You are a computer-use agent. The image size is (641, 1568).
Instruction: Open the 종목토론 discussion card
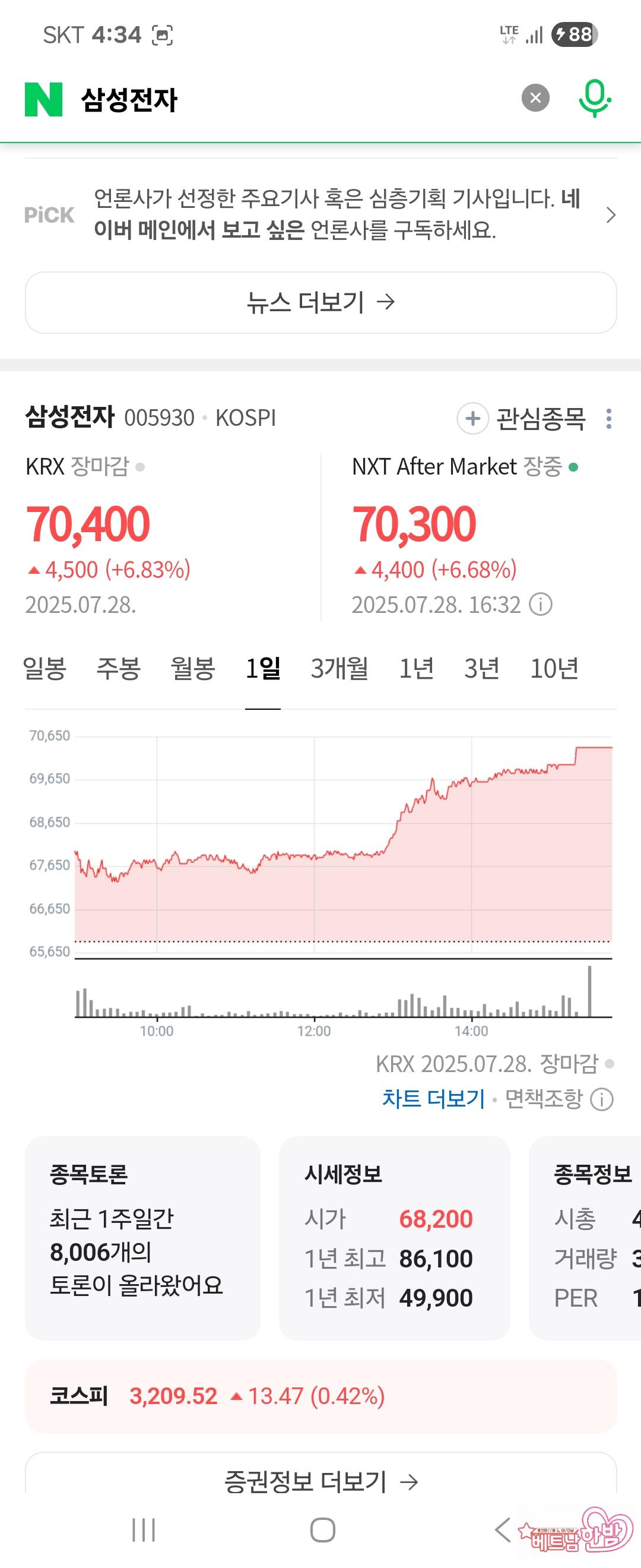142,1238
